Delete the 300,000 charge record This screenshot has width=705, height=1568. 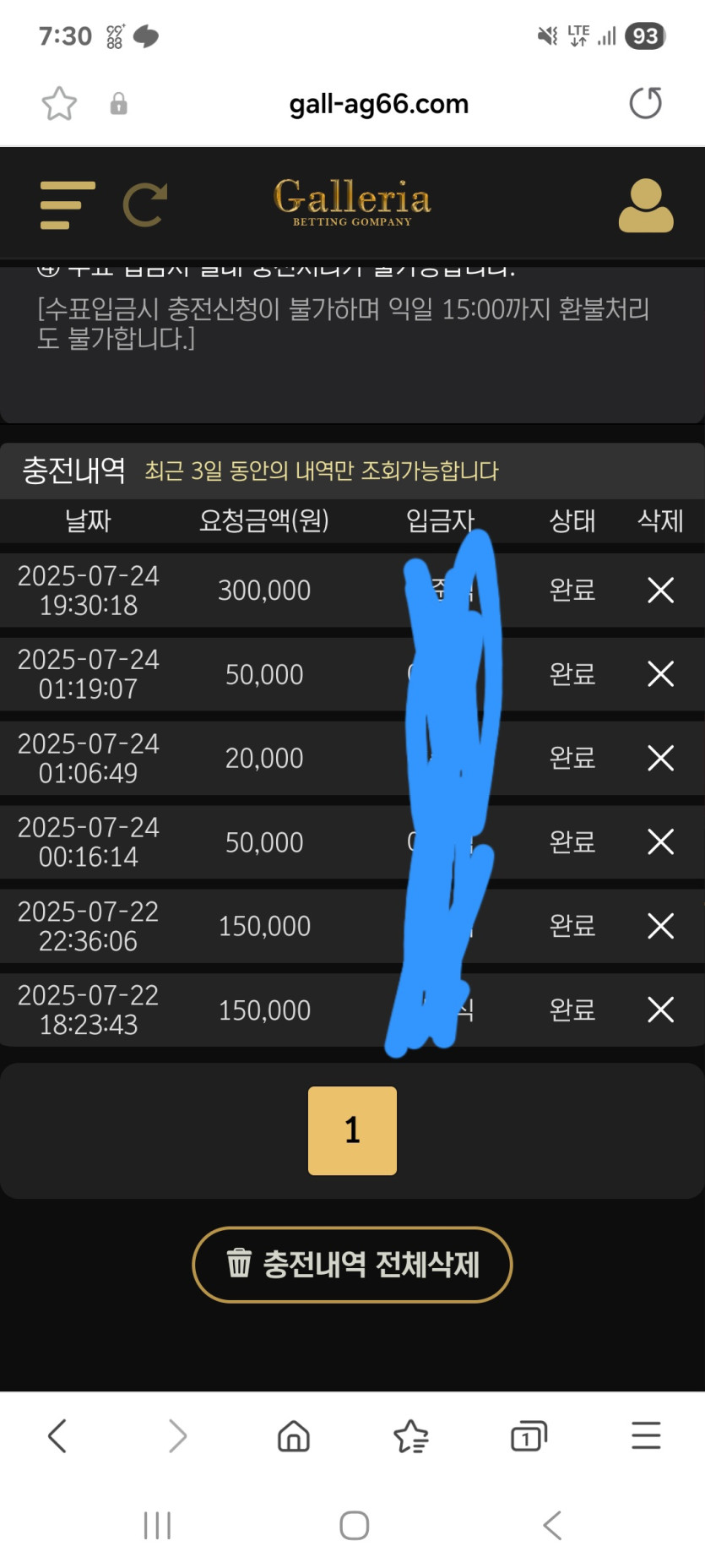[x=660, y=590]
